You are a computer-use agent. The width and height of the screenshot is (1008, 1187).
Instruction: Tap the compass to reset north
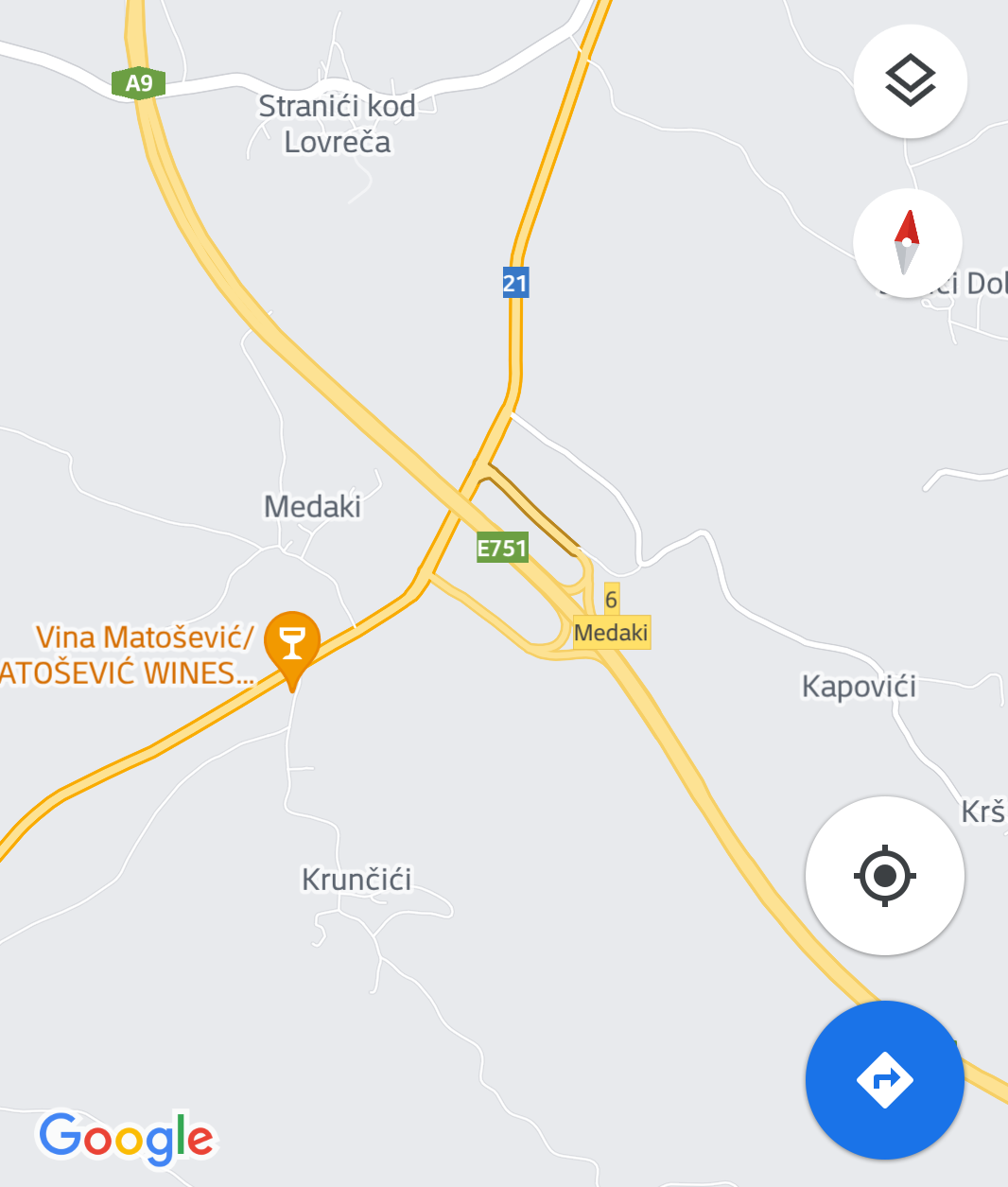click(907, 243)
